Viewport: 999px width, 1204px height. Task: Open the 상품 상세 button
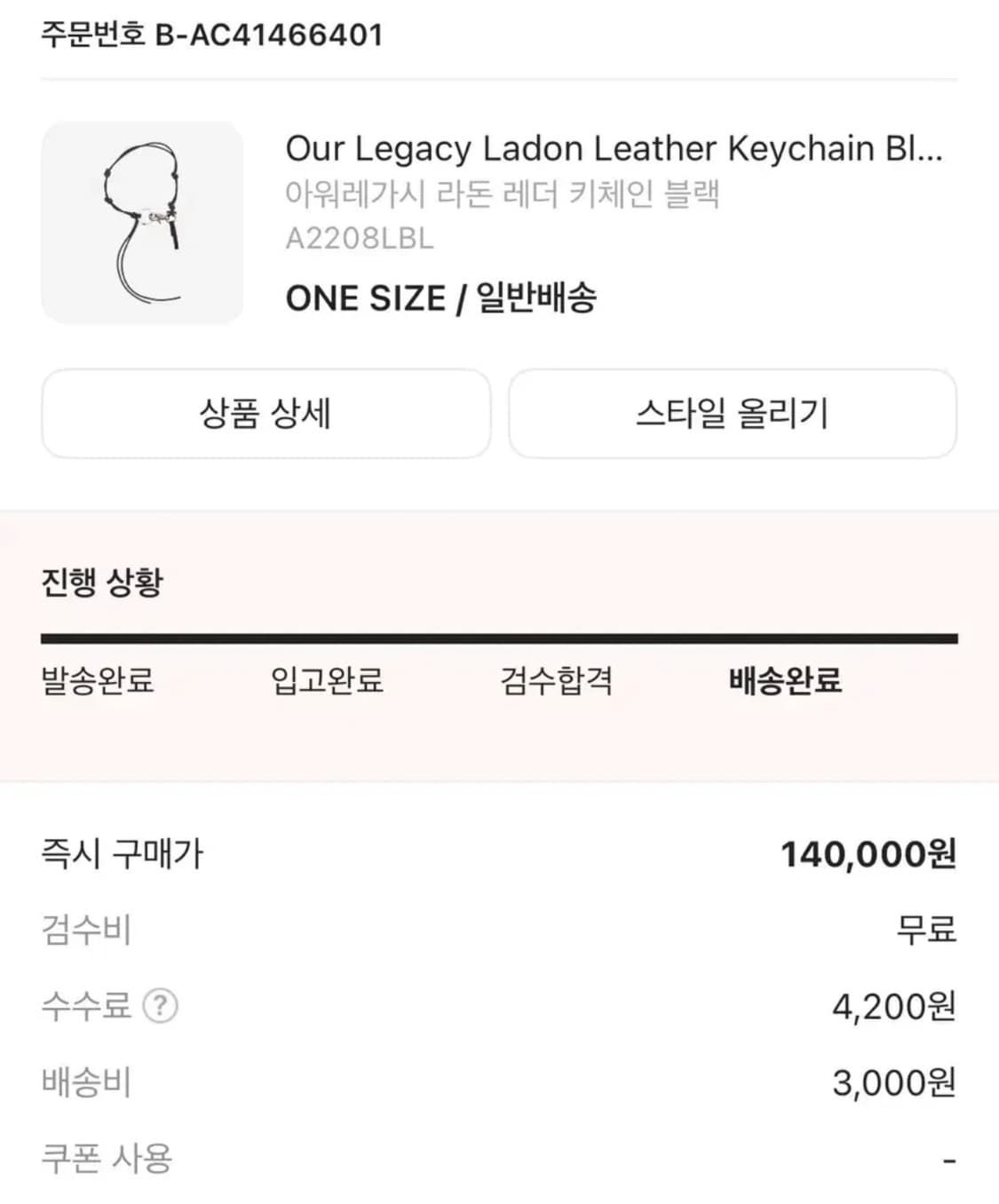click(265, 415)
